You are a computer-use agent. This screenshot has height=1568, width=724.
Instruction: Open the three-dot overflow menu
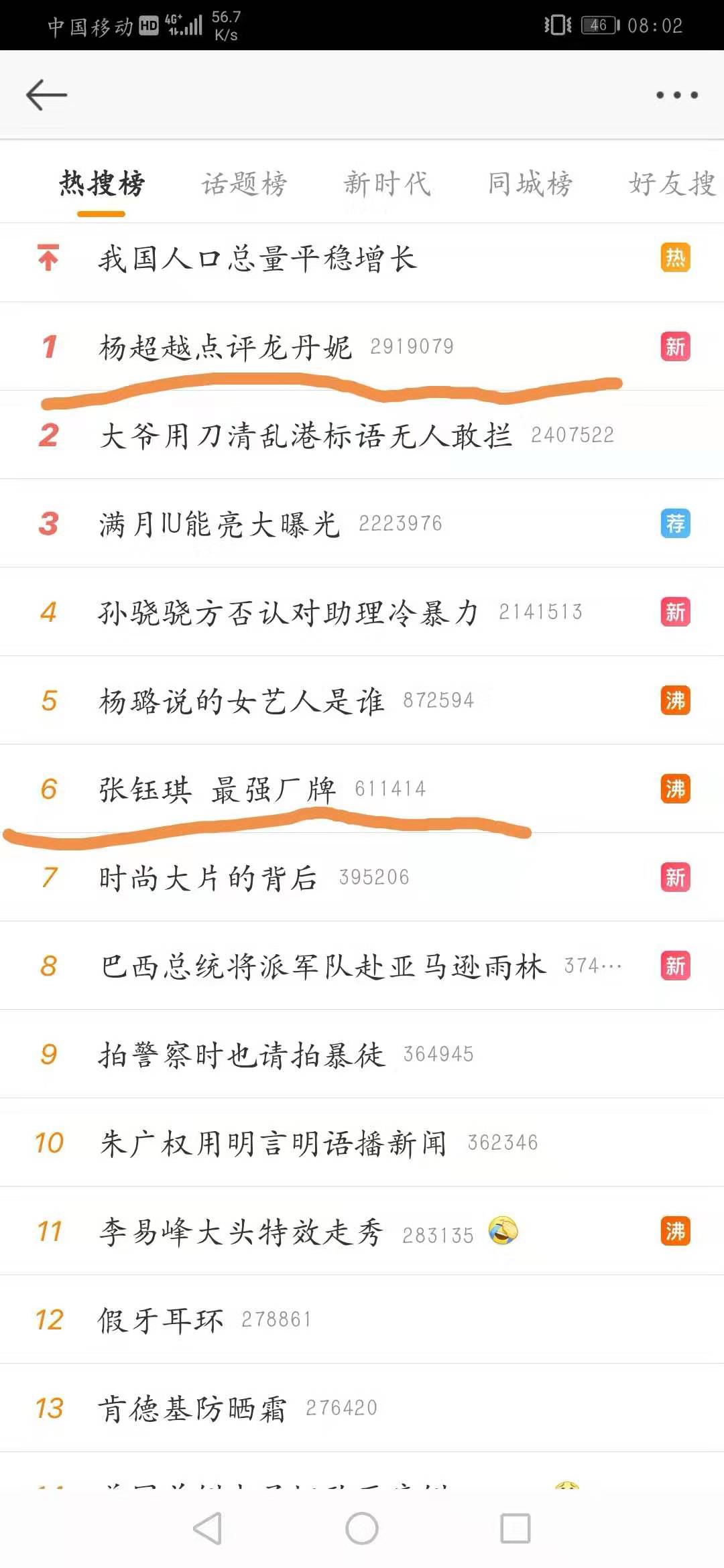(676, 95)
